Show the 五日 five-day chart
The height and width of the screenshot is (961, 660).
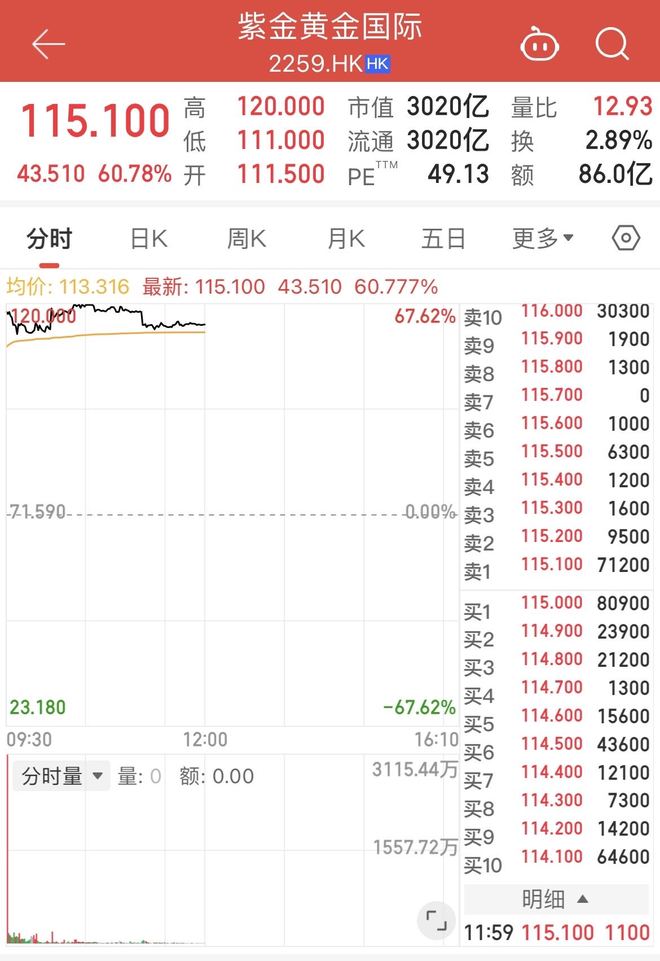[x=443, y=238]
